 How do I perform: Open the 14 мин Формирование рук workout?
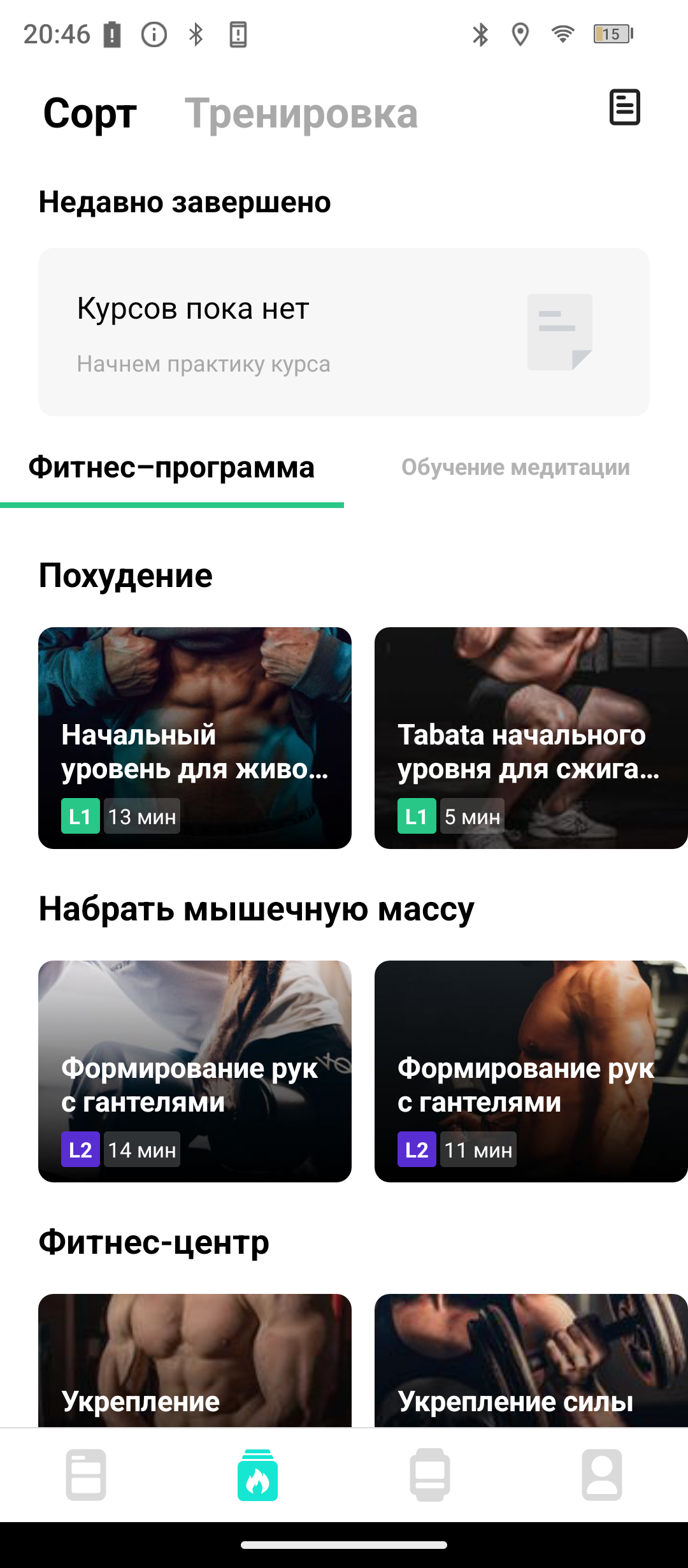[195, 1071]
